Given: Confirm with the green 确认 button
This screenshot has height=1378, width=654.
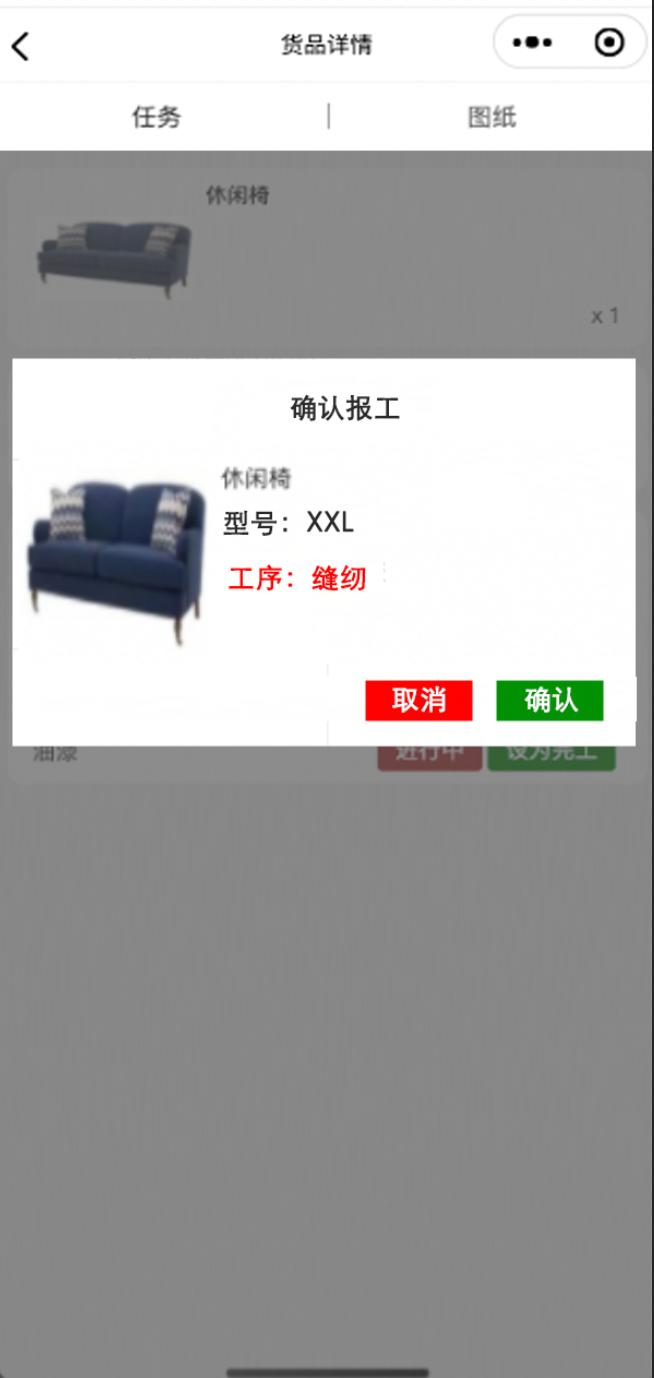Looking at the screenshot, I should tap(550, 701).
